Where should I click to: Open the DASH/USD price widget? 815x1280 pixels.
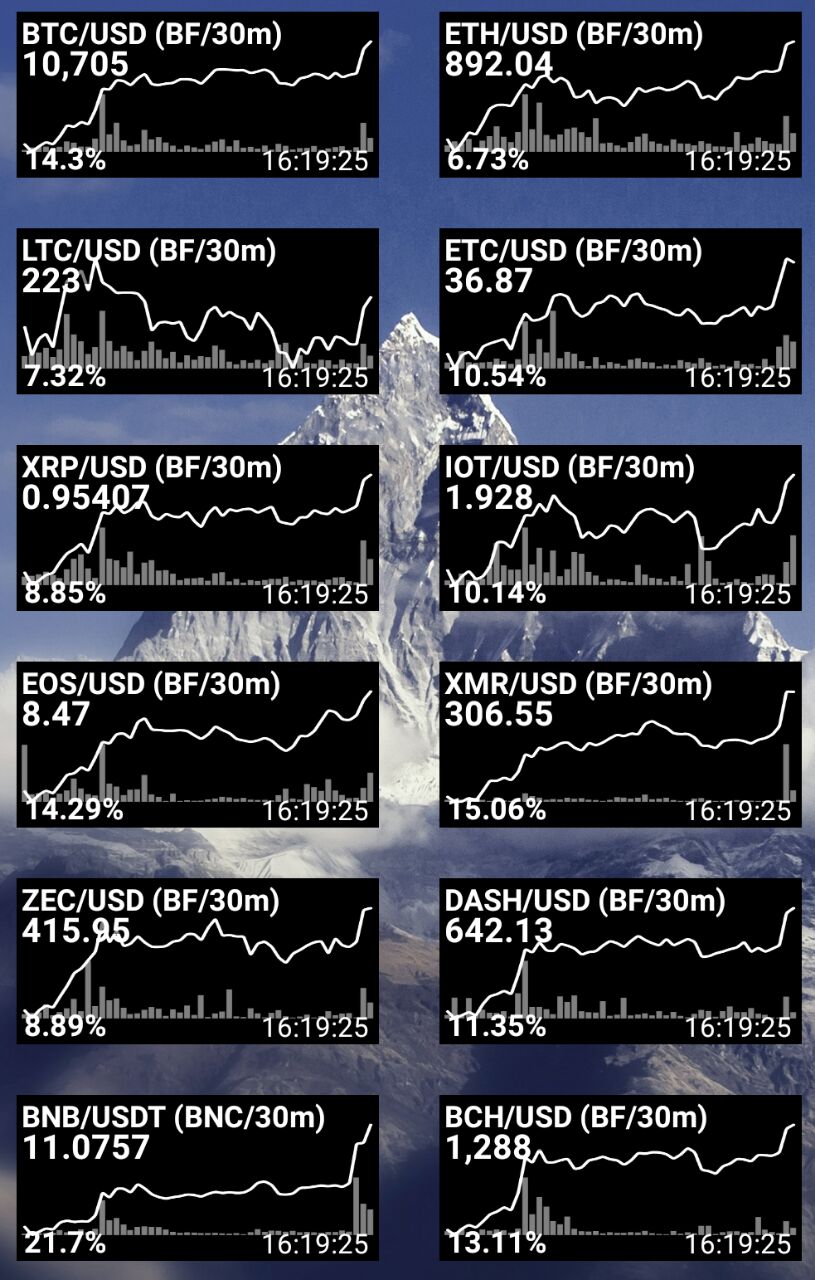point(620,961)
